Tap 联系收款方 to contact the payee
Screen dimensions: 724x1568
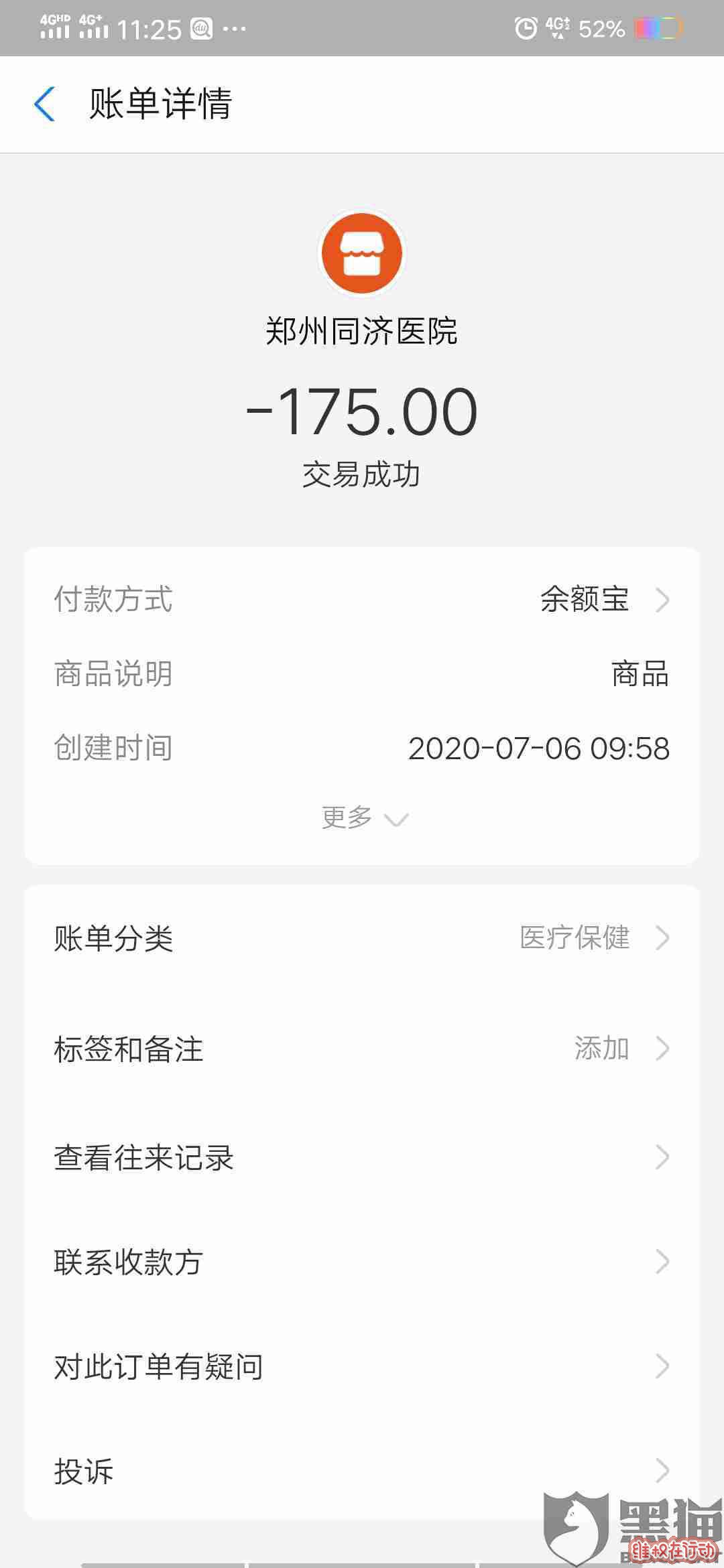click(x=362, y=1262)
